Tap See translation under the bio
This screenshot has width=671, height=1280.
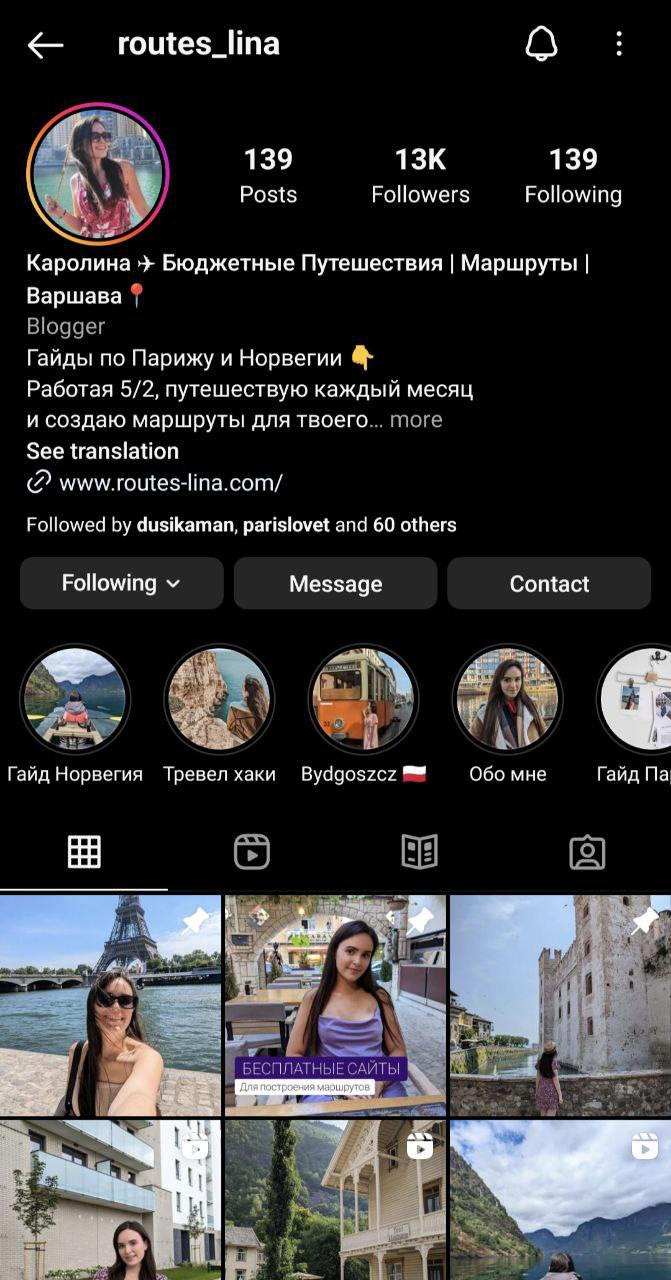102,451
